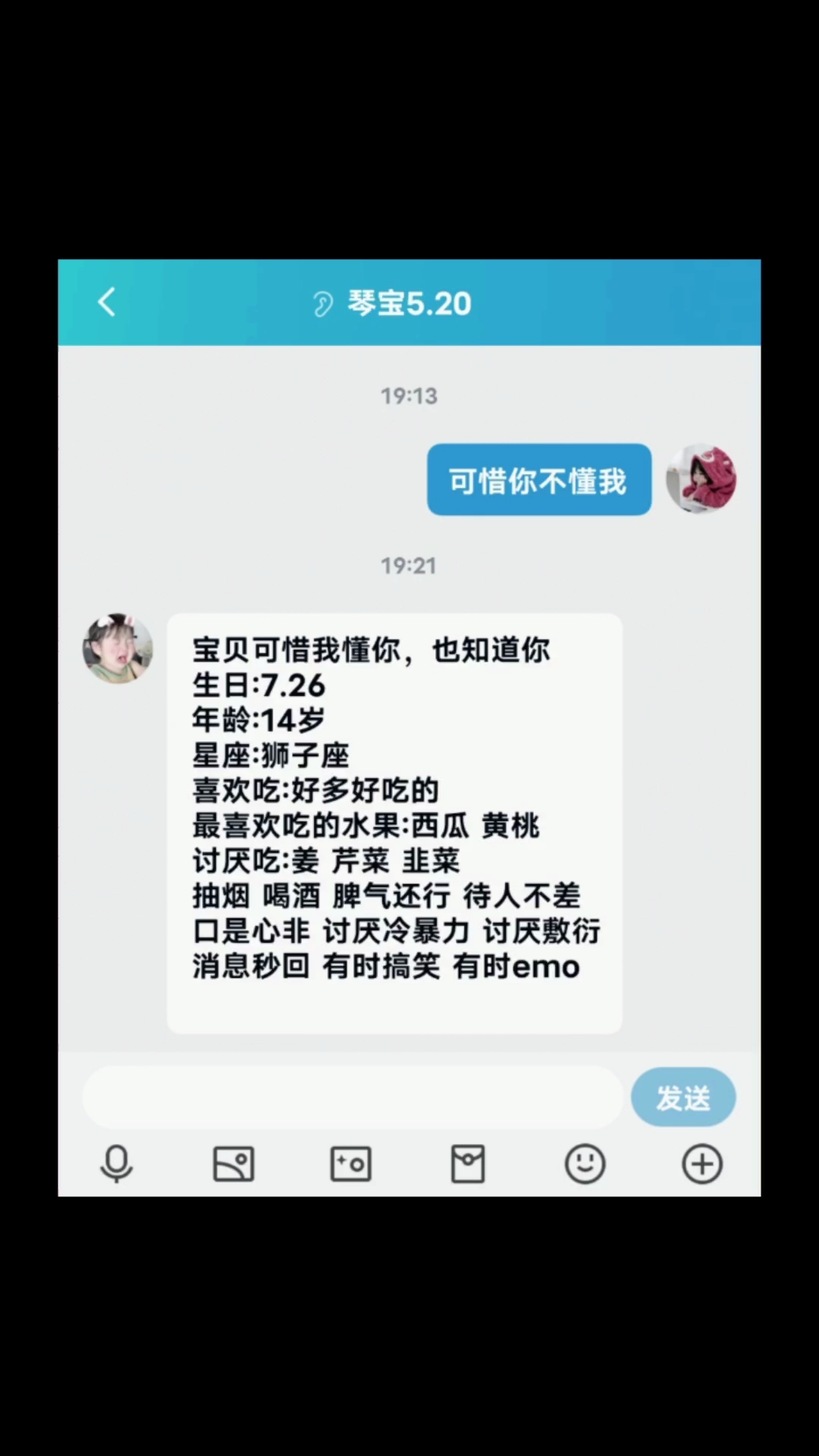Record a voice message with the microphone
This screenshot has width=819, height=1456.
tap(117, 1163)
